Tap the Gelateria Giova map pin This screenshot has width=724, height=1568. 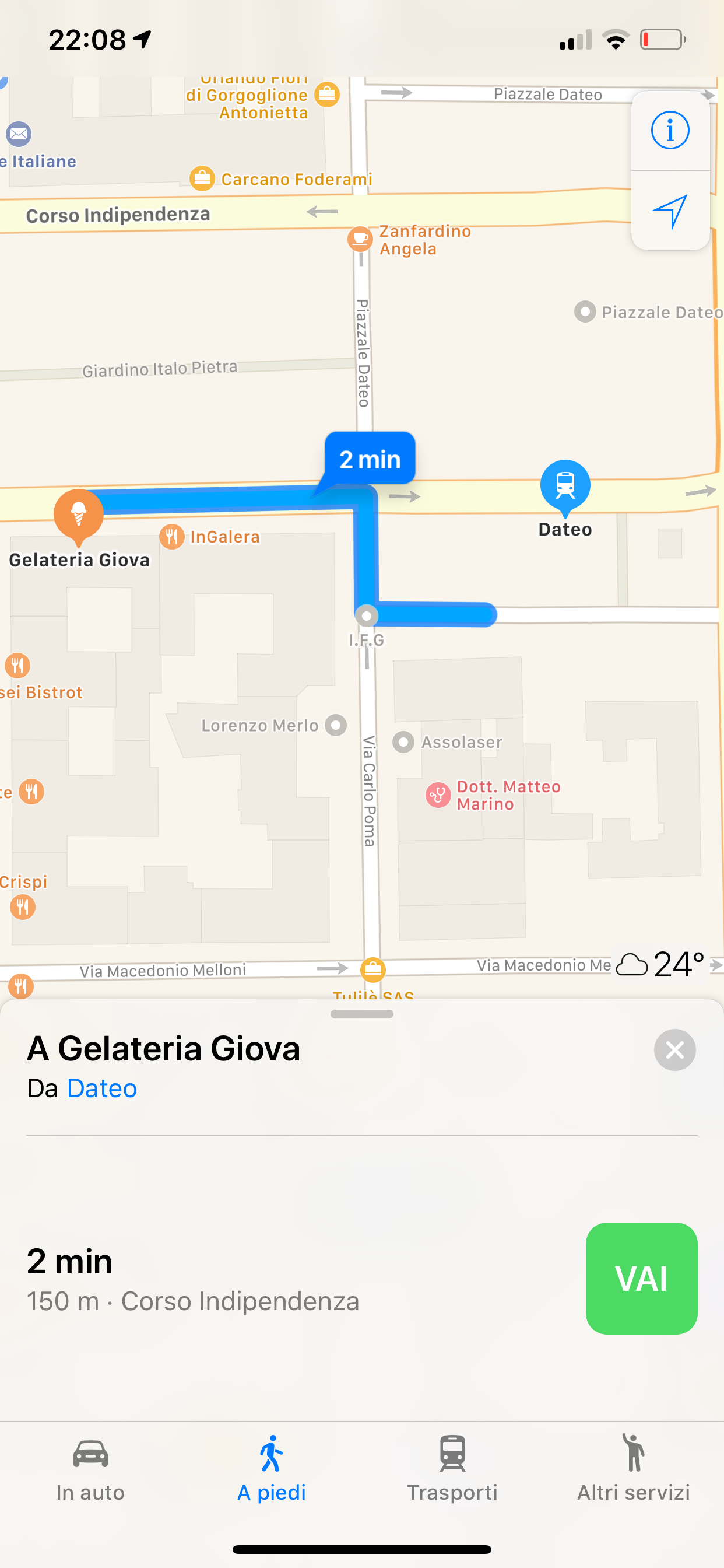coord(79,514)
